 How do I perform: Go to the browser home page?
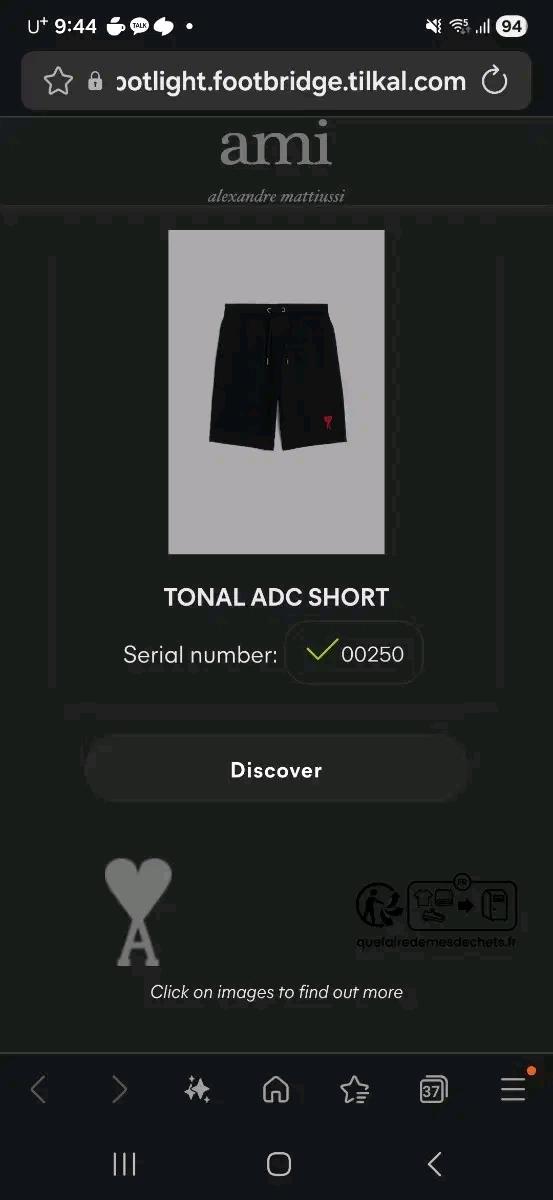tap(276, 1089)
